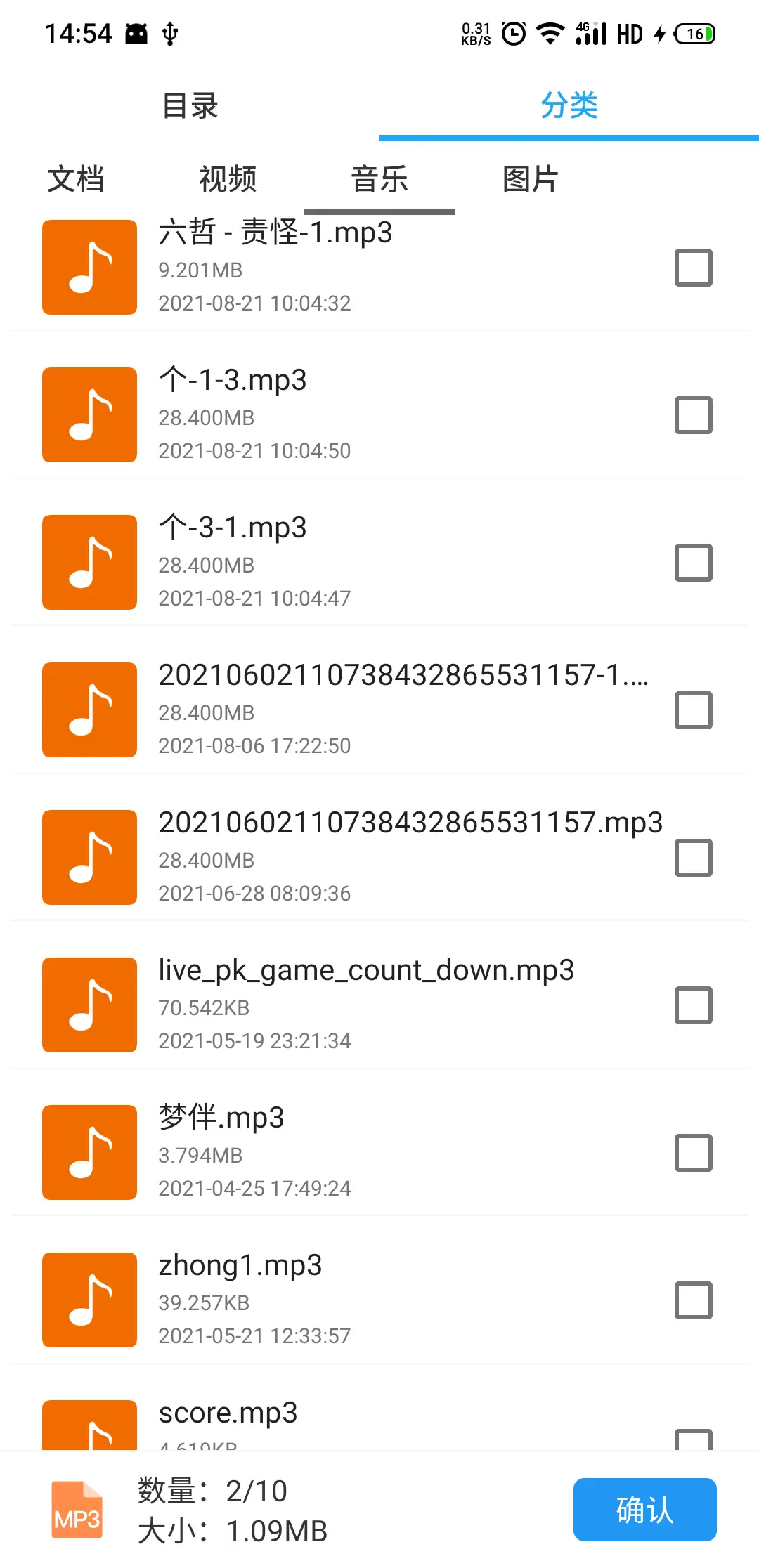Show the 图片 category
759x1568 pixels.
[x=531, y=179]
